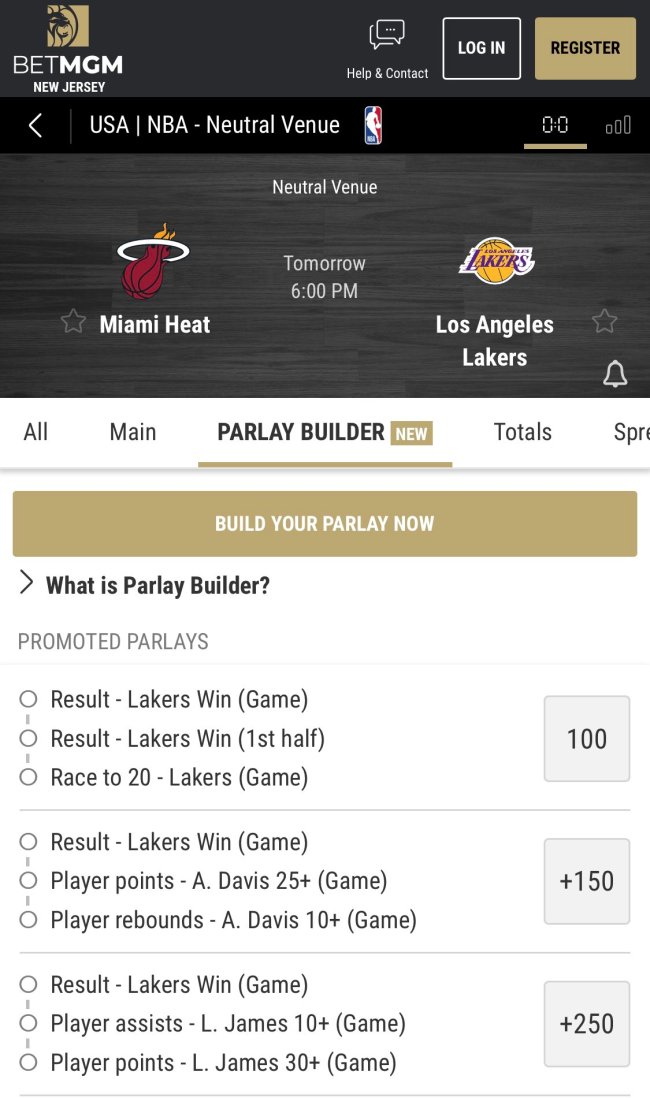Go back using the arrow
The image size is (650, 1098).
click(x=36, y=126)
